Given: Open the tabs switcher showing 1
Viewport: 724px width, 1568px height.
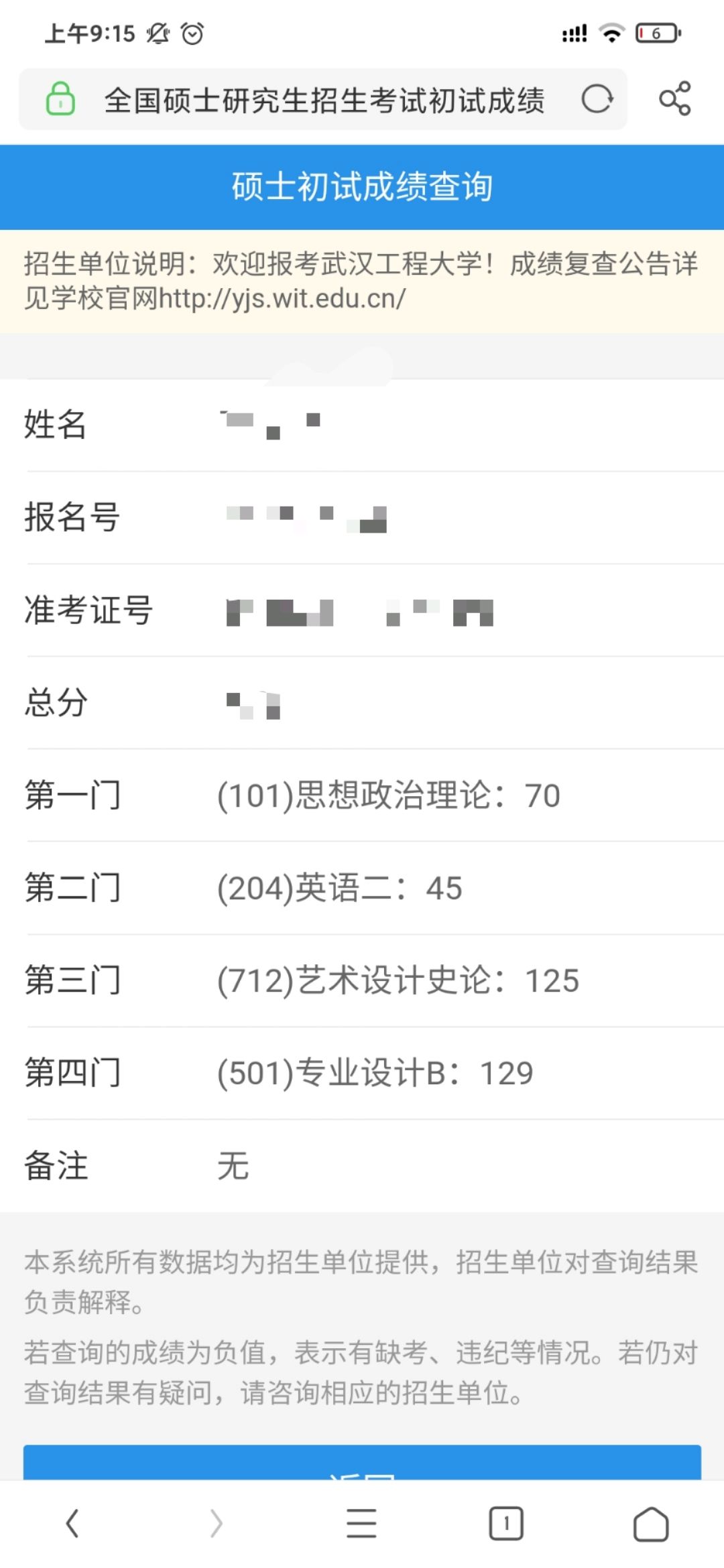Looking at the screenshot, I should coord(507,1524).
